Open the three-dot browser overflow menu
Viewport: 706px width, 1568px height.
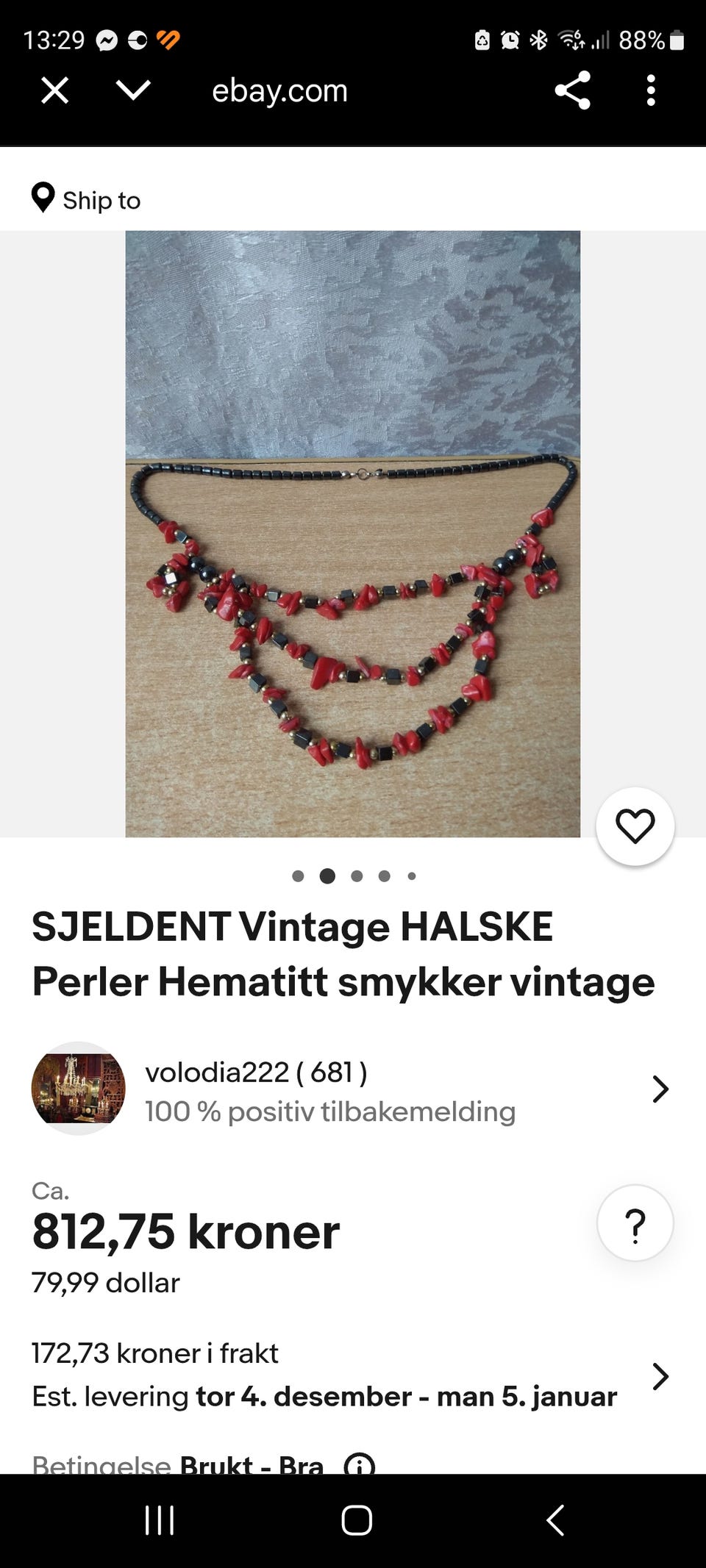pyautogui.click(x=650, y=90)
